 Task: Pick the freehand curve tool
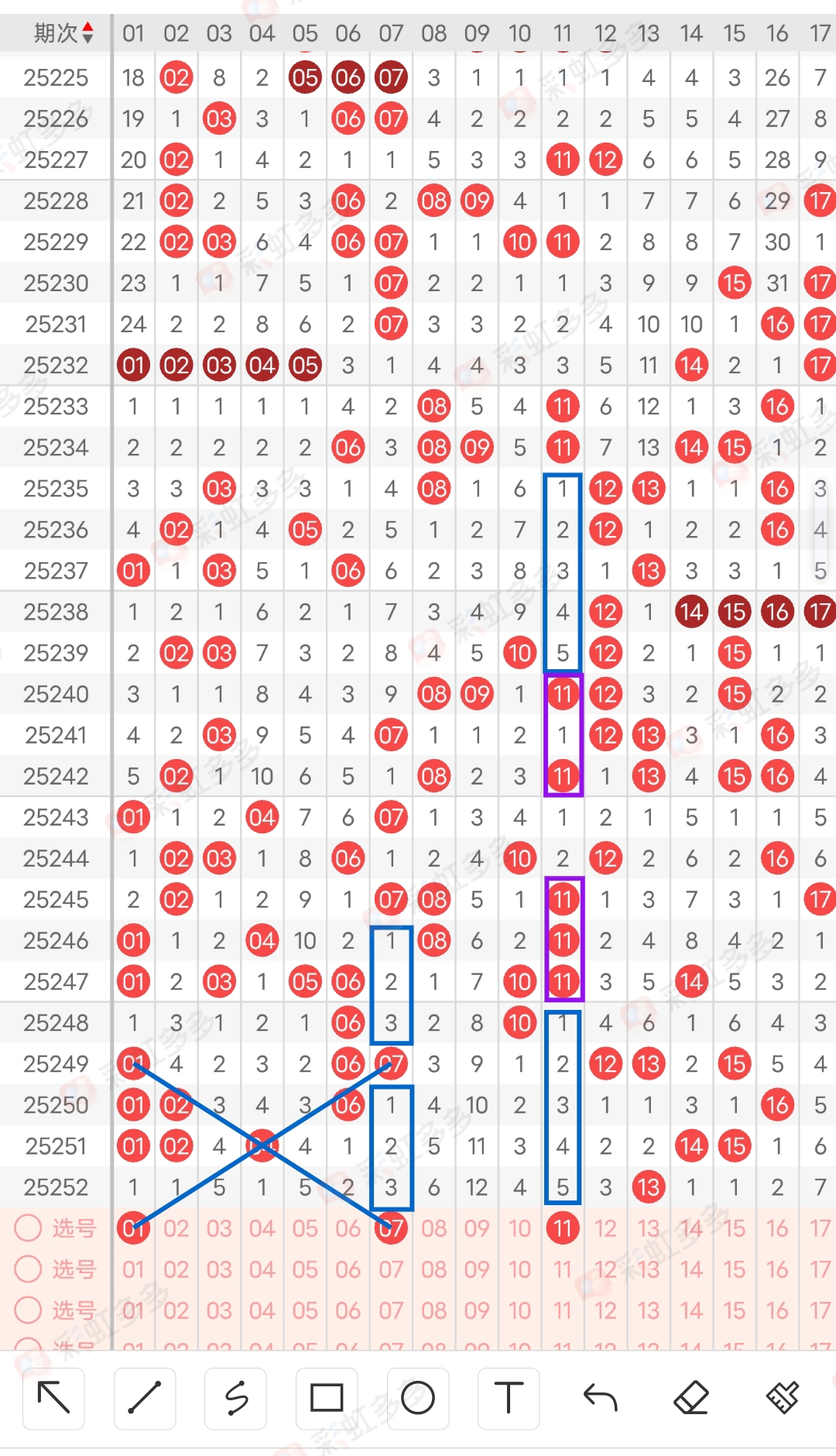(236, 1398)
